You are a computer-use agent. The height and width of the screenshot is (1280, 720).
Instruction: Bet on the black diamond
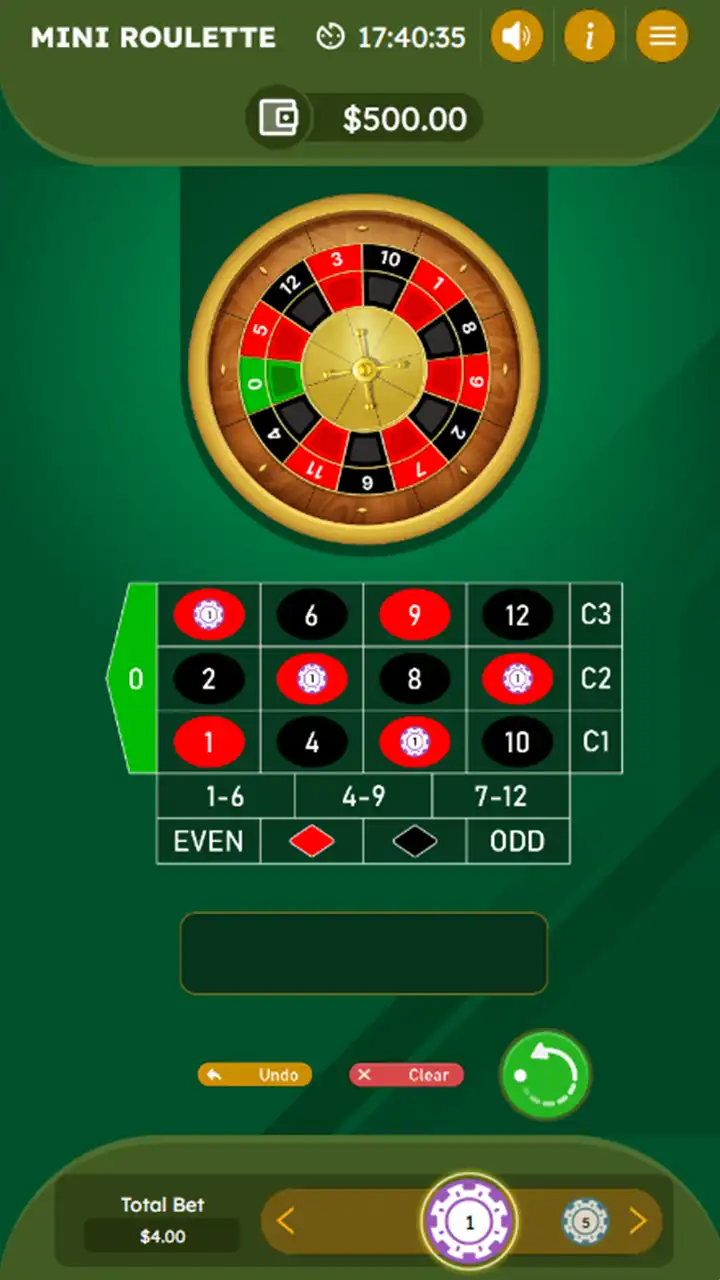pyautogui.click(x=415, y=842)
